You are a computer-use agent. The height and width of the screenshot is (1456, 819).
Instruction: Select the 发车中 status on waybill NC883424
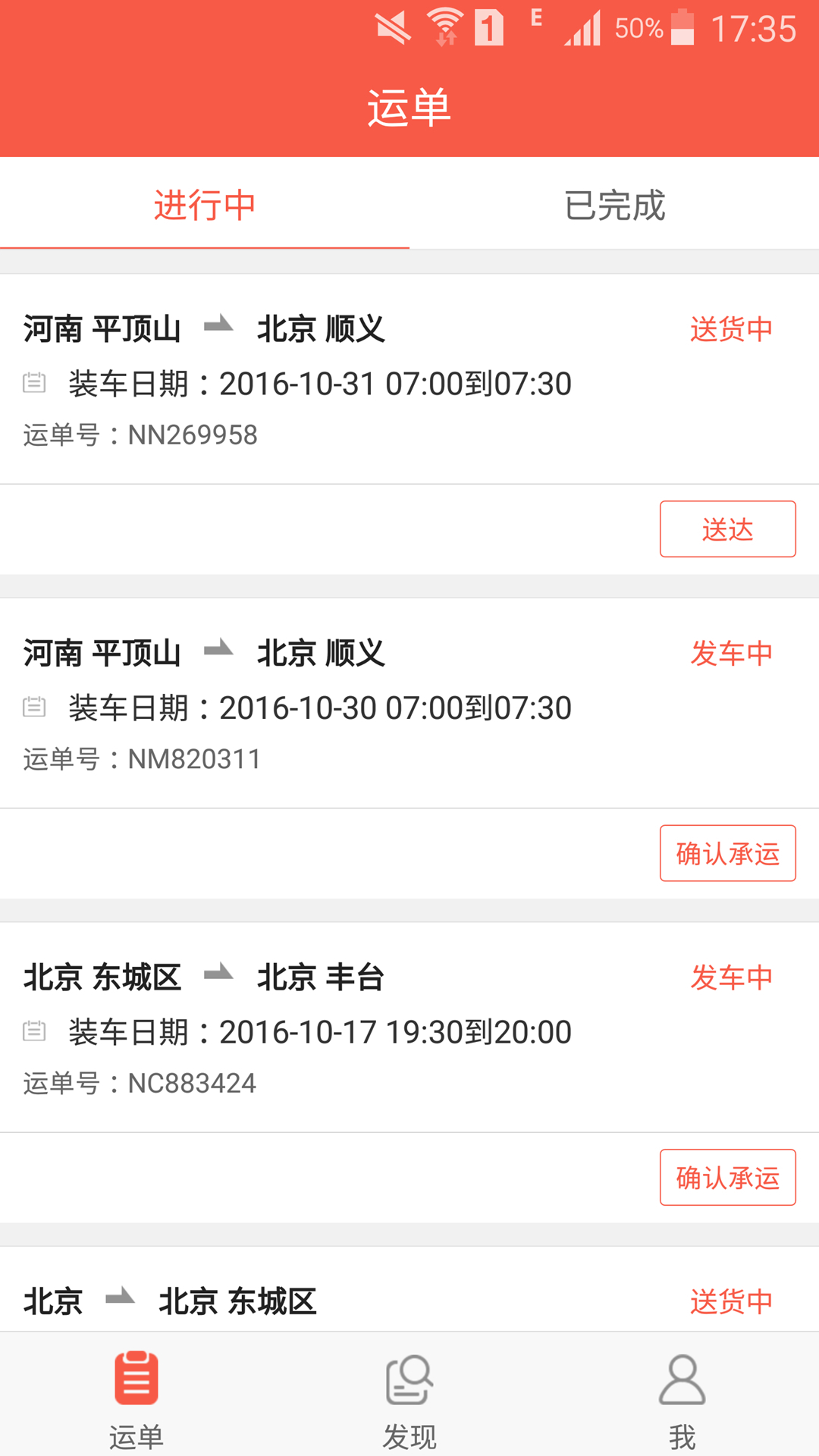pos(730,977)
